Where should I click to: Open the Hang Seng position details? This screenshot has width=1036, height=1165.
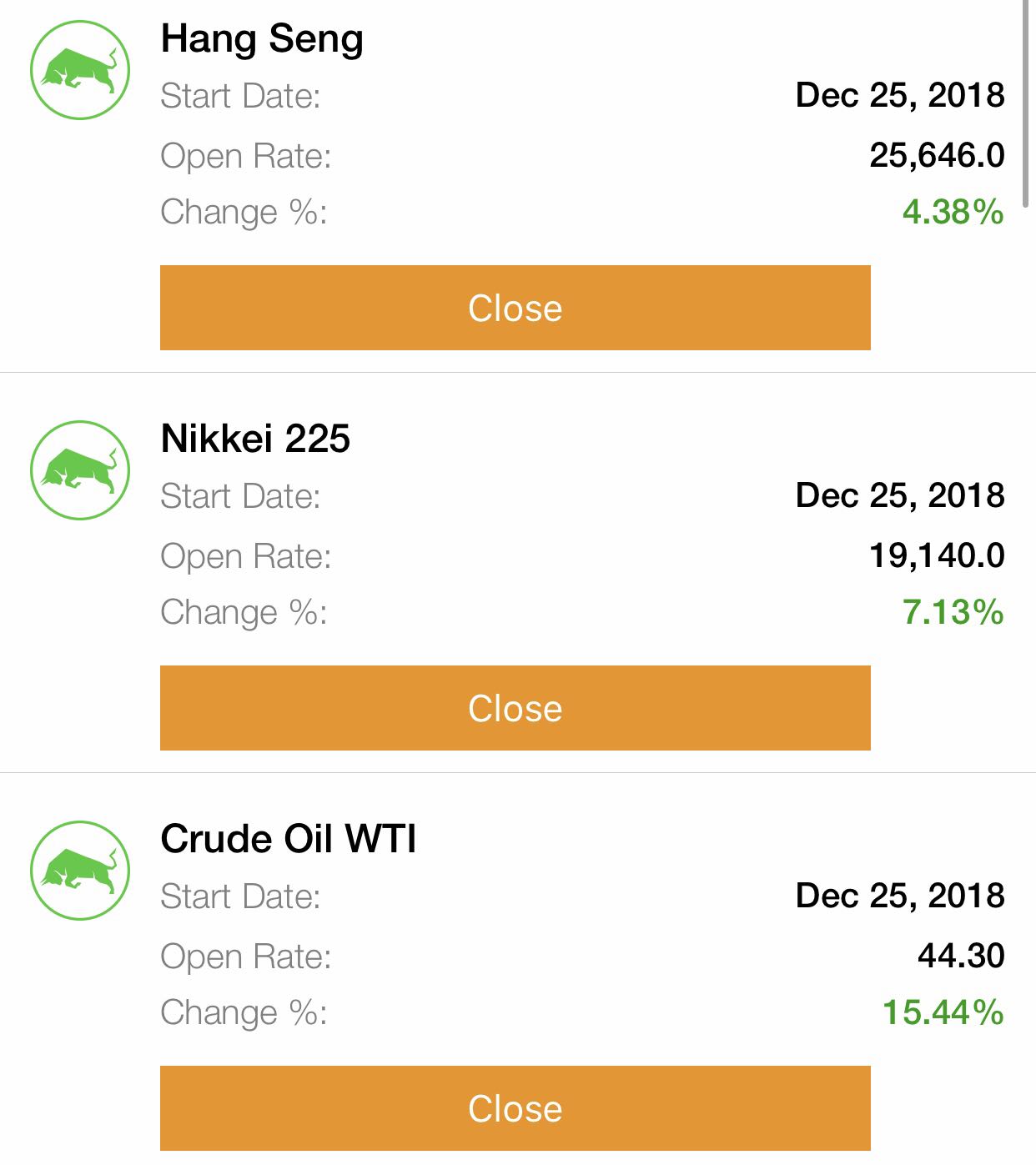[x=262, y=39]
